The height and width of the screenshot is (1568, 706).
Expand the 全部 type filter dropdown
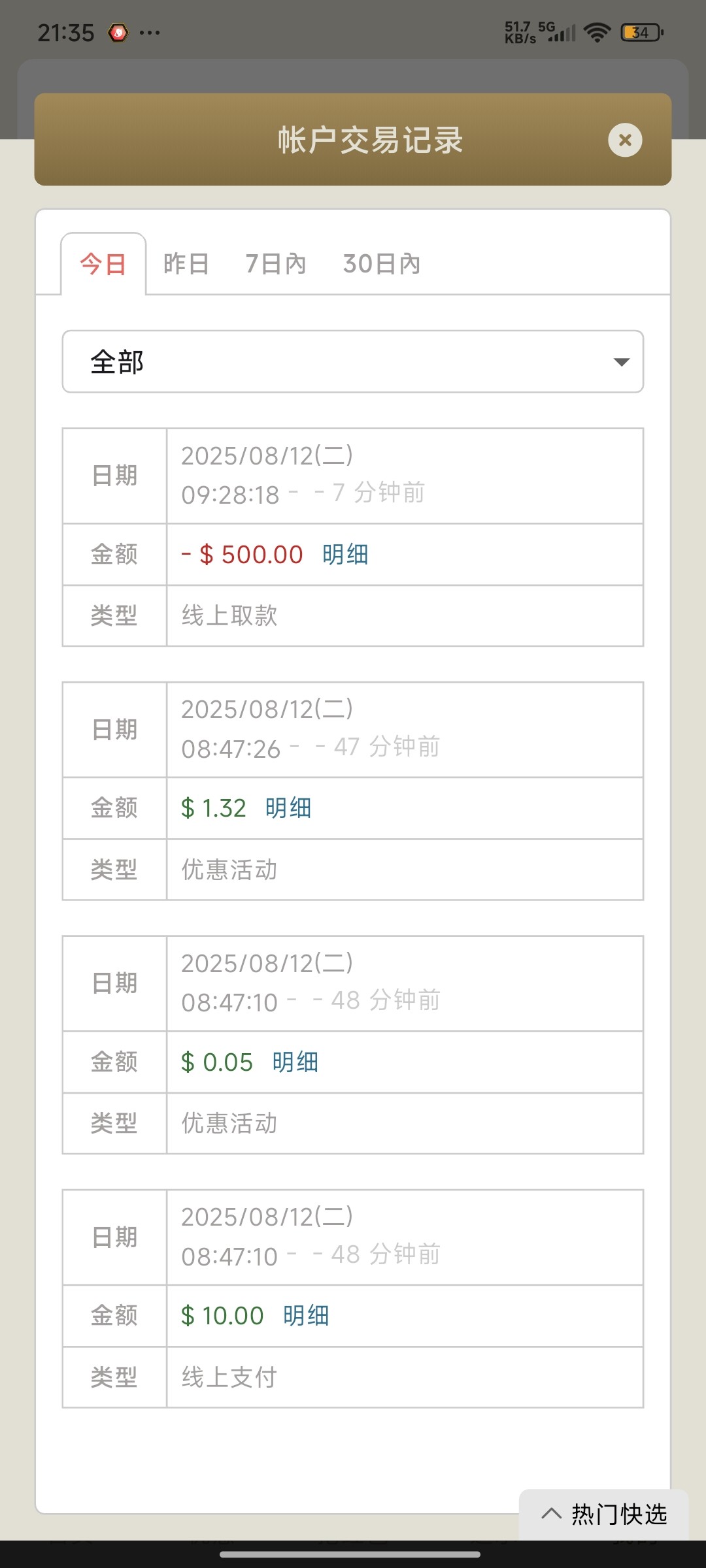point(353,362)
